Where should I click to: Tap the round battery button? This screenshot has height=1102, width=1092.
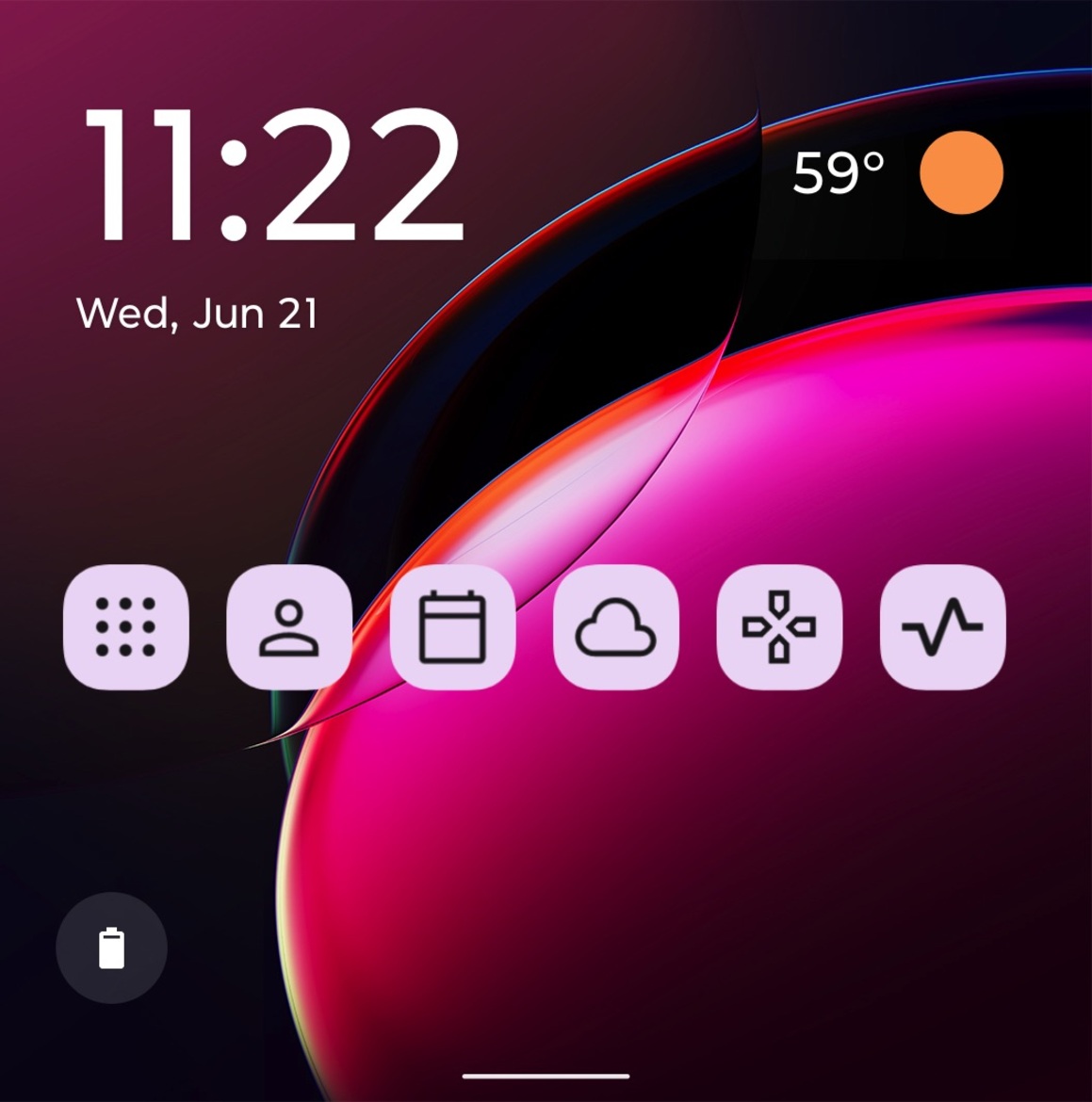pos(111,948)
